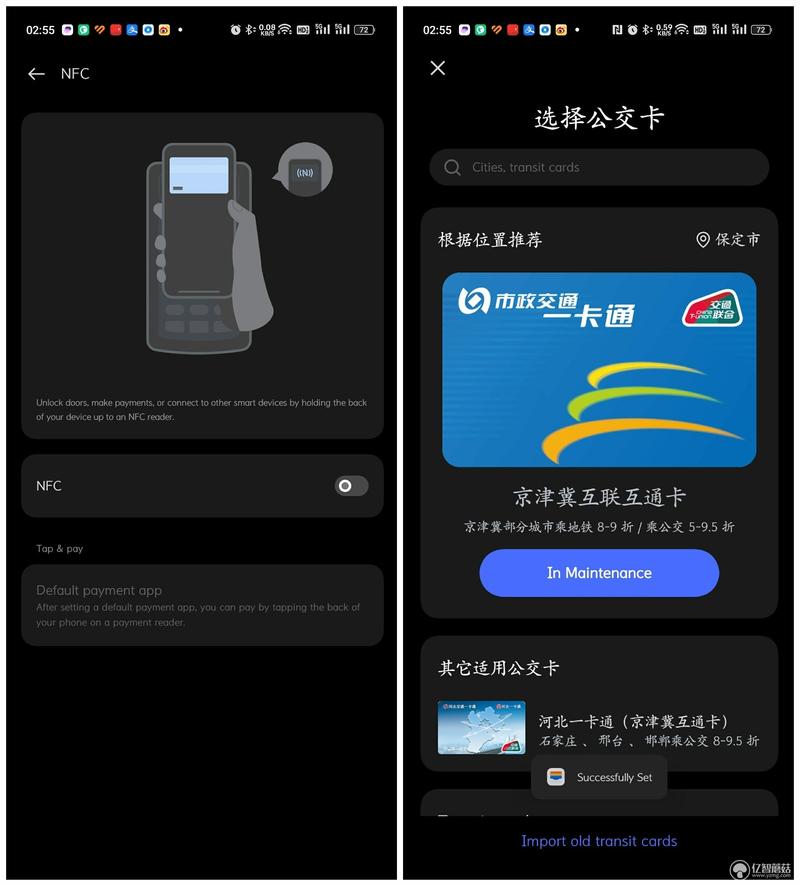Viewport: 800px width, 886px height.
Task: Go back from the NFC settings page
Action: (37, 74)
